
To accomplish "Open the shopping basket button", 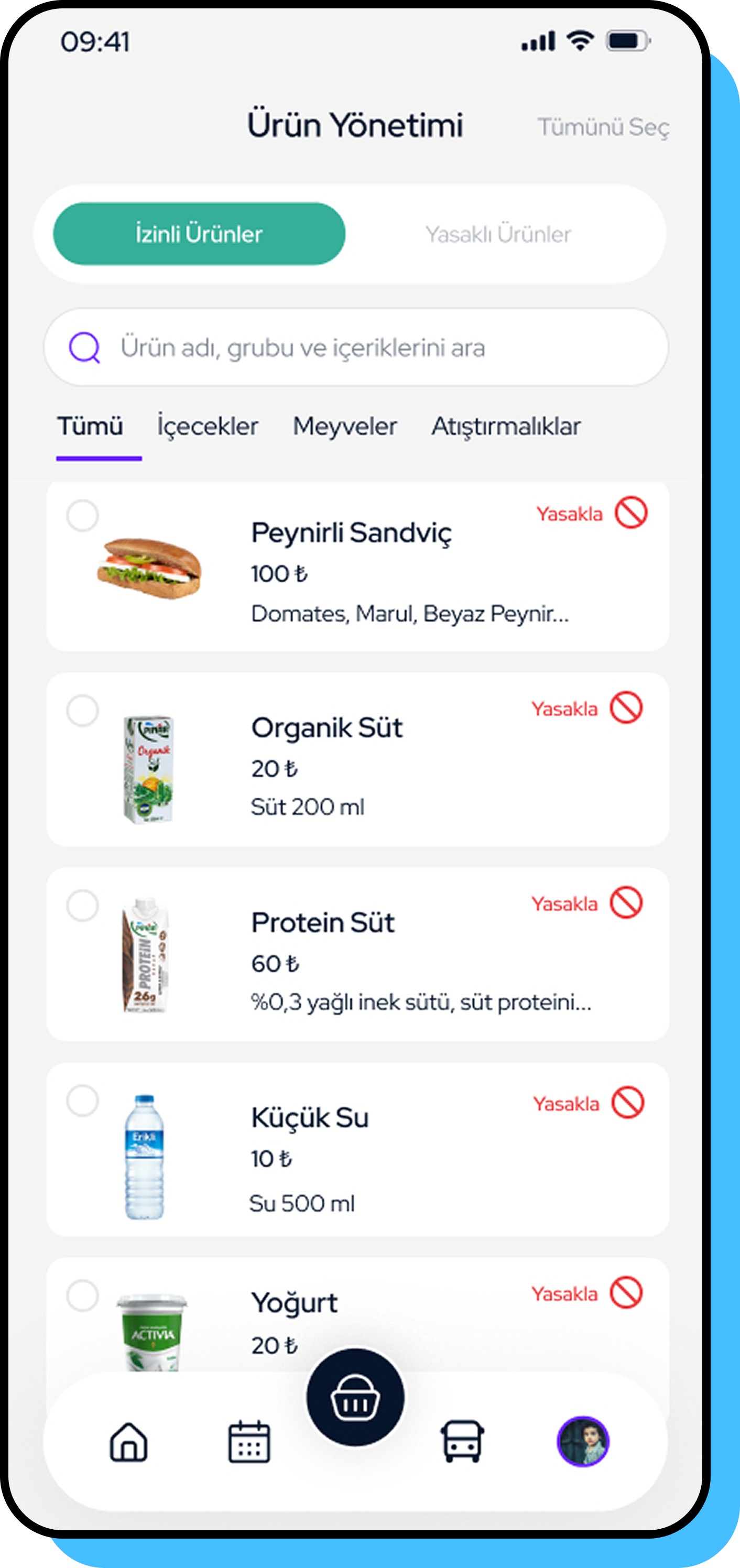I will pos(355,1398).
